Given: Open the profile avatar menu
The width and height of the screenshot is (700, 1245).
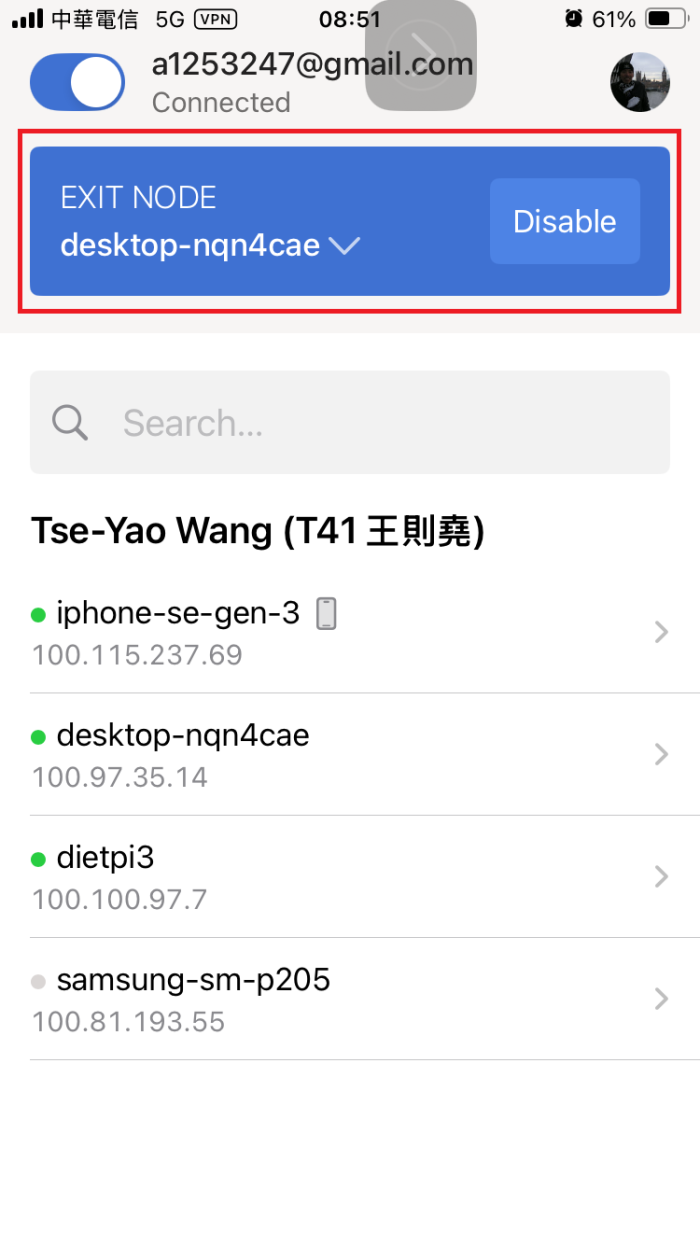Looking at the screenshot, I should (x=639, y=82).
